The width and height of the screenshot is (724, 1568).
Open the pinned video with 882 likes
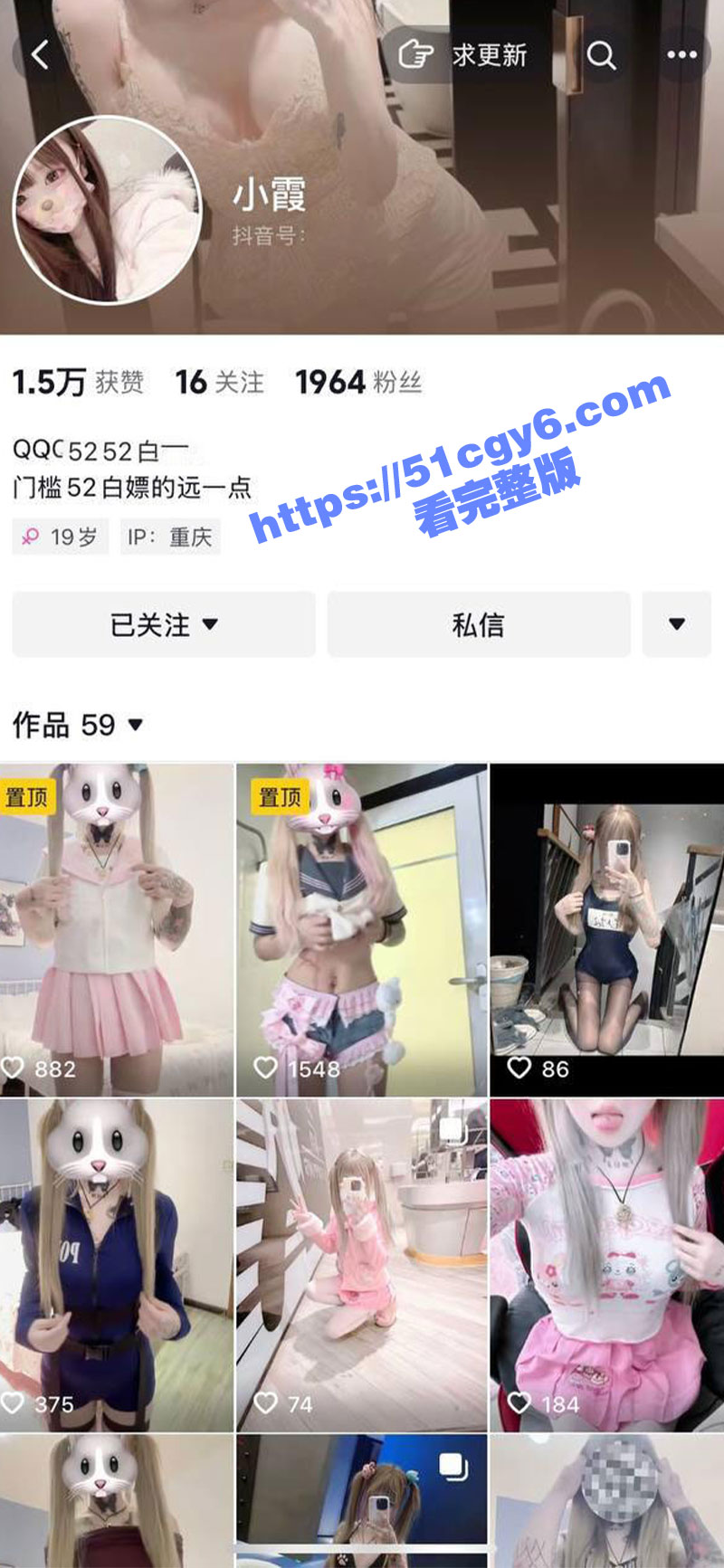(x=117, y=929)
